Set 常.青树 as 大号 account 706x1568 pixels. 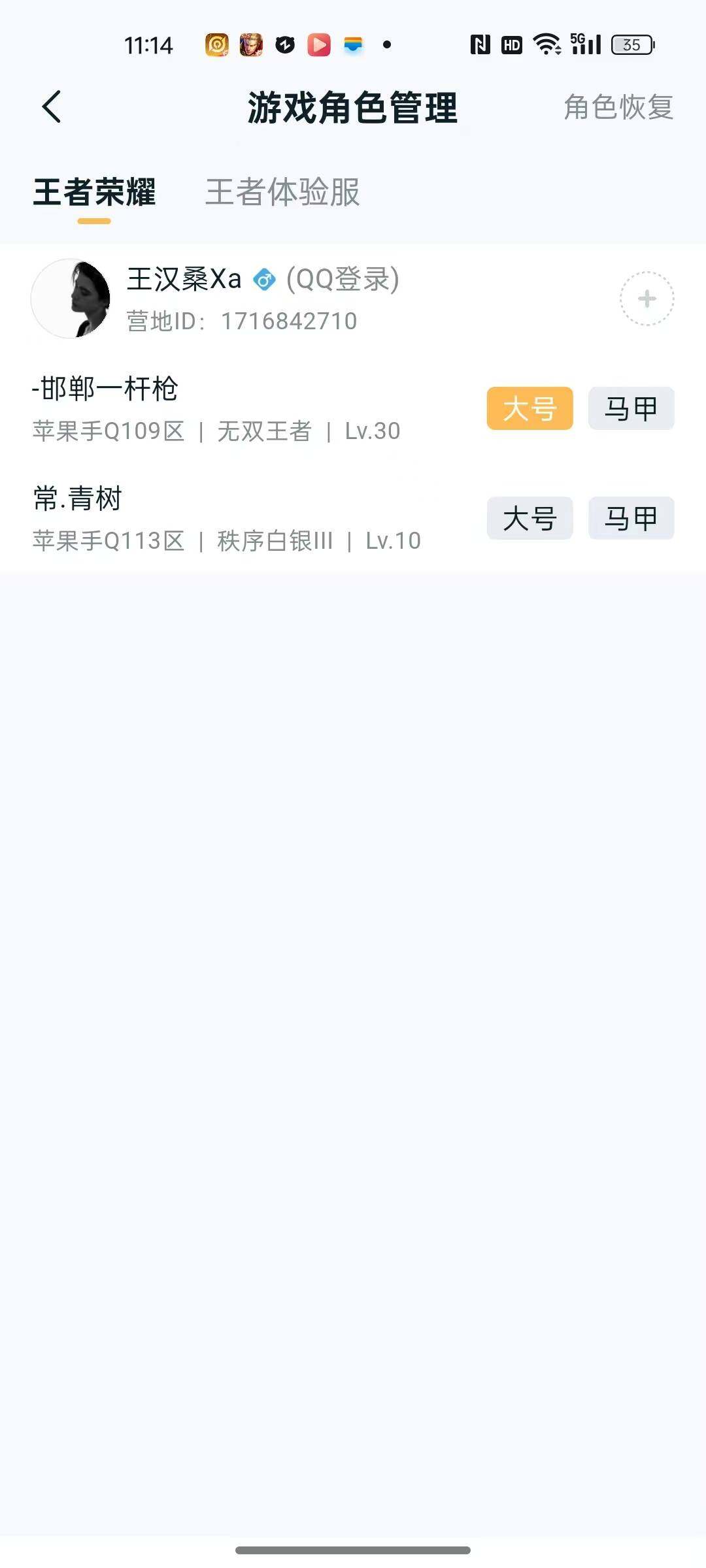point(529,518)
